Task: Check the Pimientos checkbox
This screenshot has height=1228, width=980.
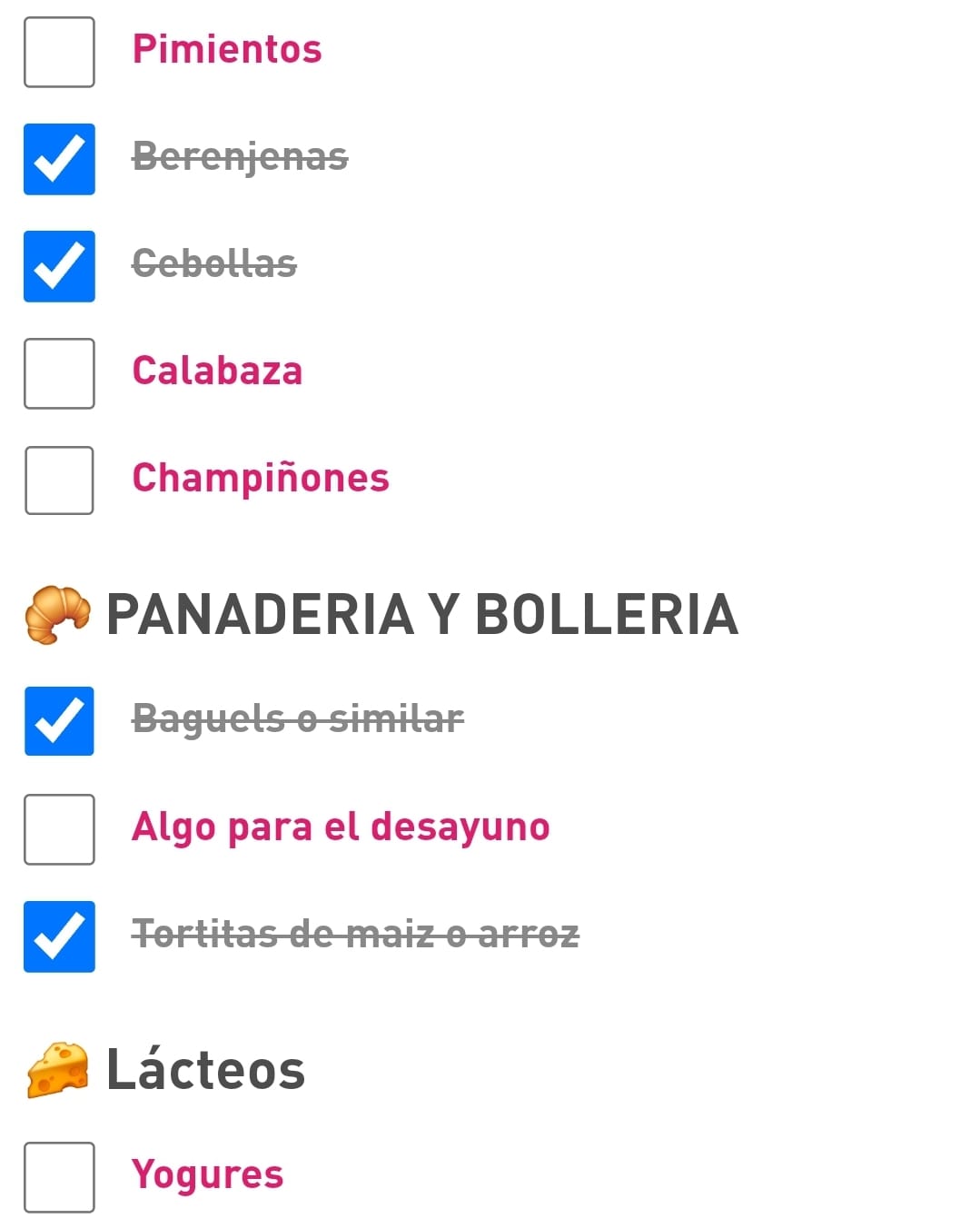Action: (59, 52)
